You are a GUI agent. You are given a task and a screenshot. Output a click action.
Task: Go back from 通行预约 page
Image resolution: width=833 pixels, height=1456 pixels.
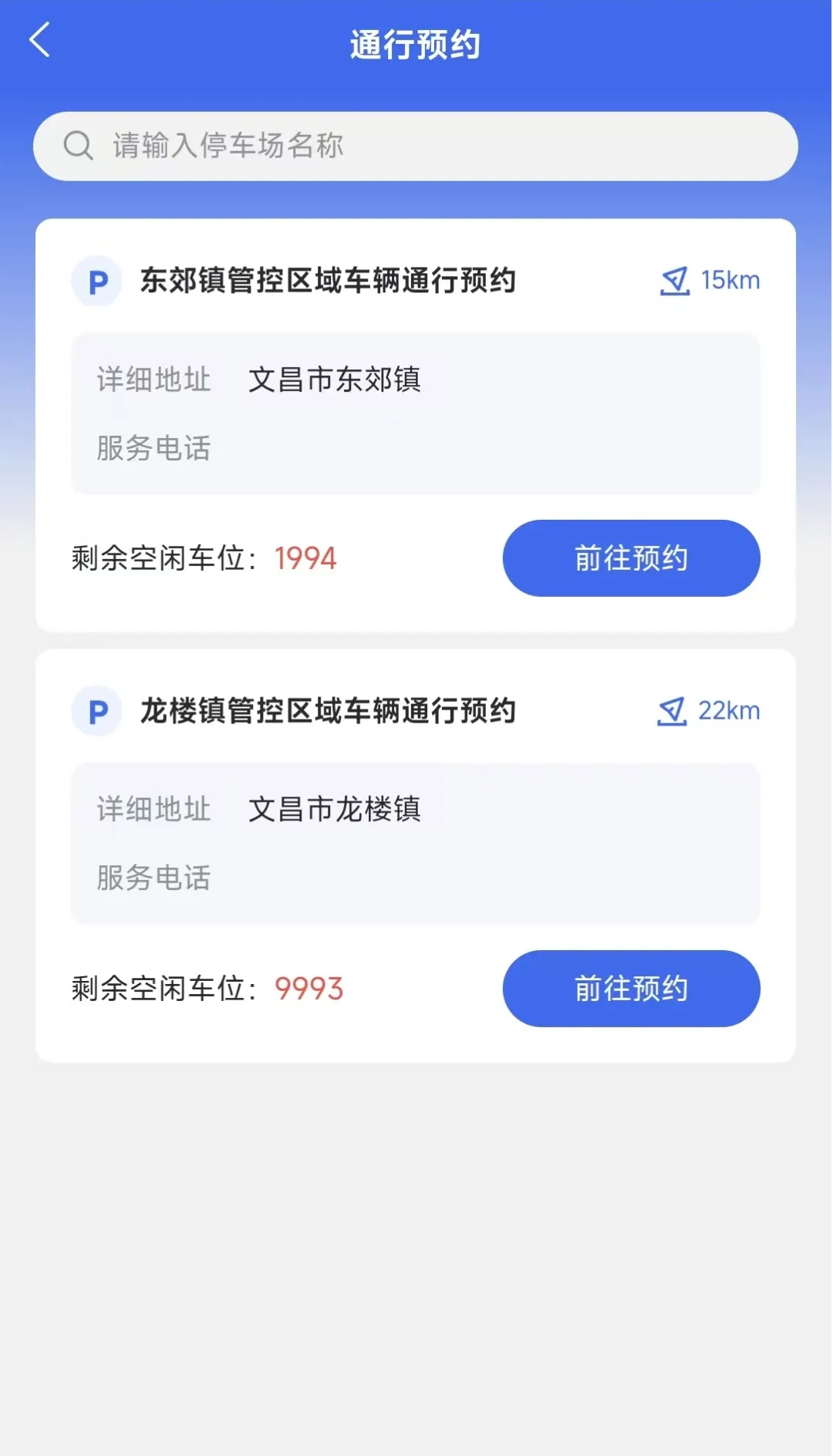(40, 40)
